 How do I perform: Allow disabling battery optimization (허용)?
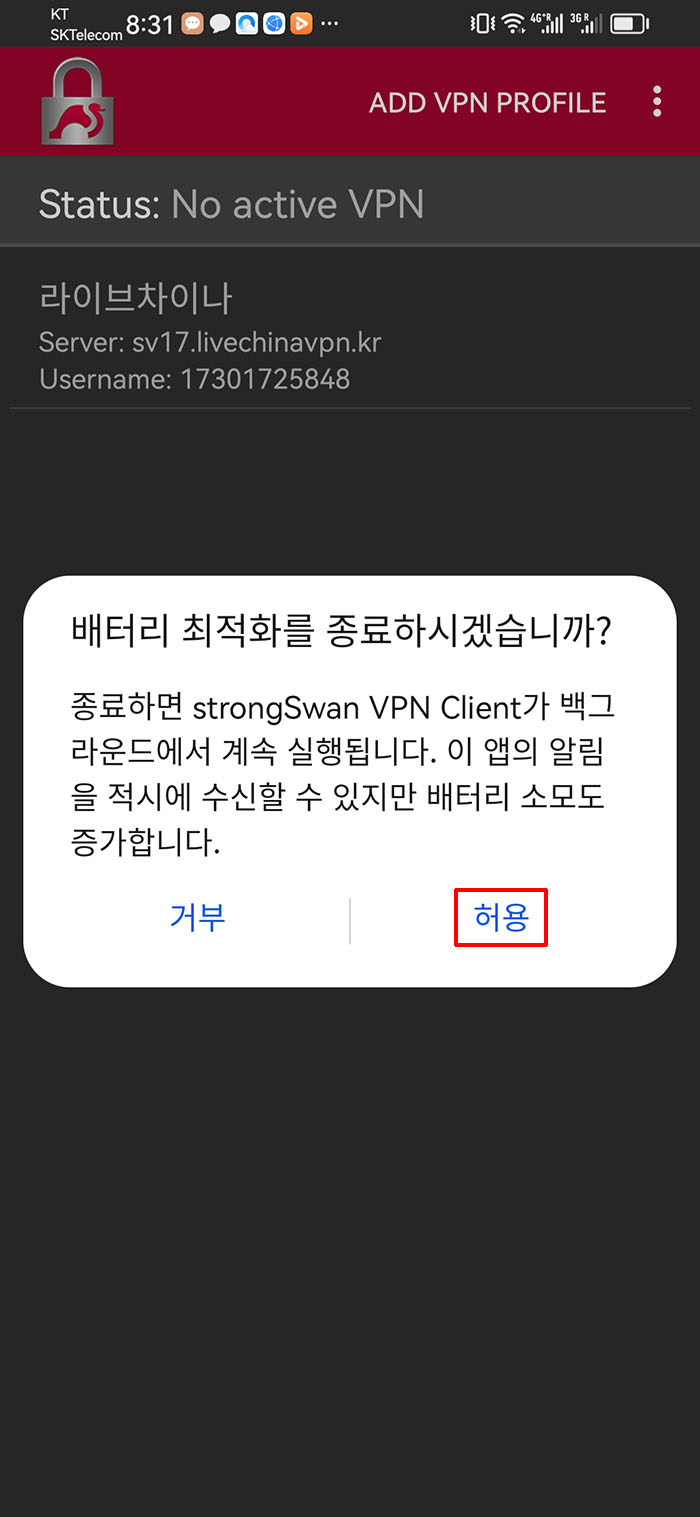(x=501, y=918)
